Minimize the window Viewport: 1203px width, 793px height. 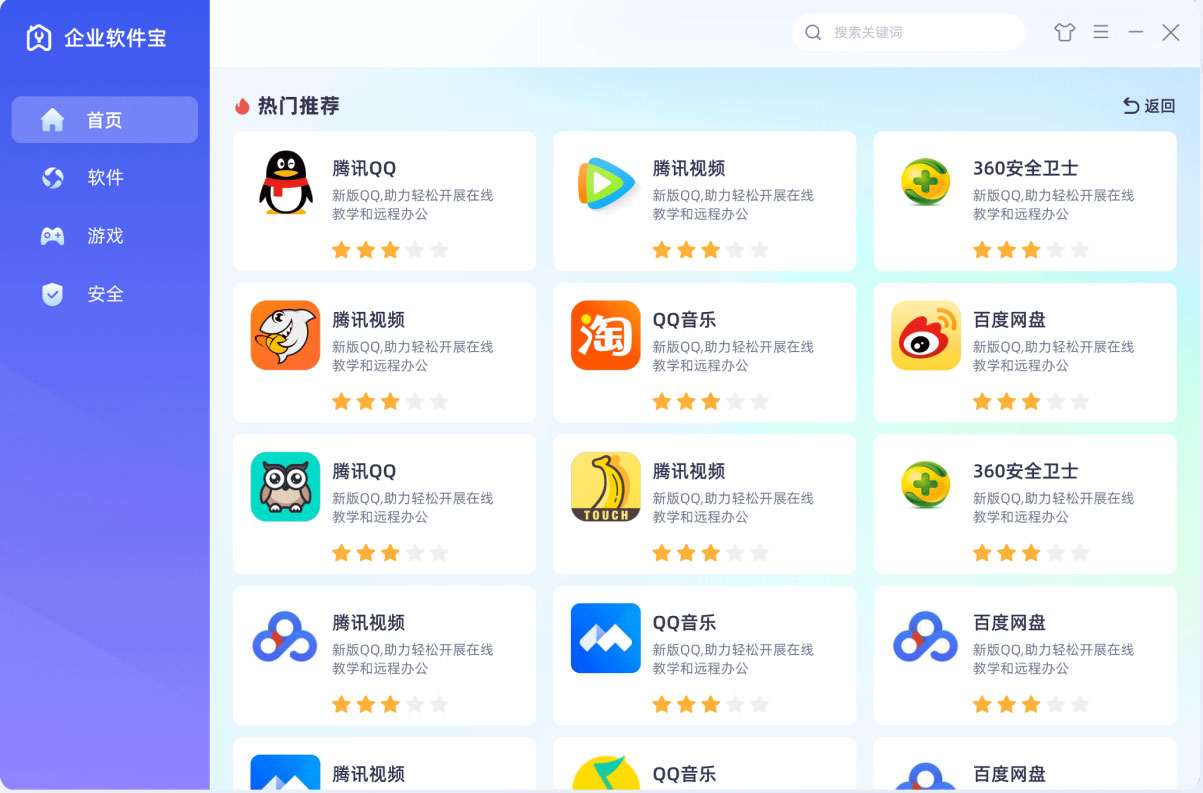[x=1136, y=32]
